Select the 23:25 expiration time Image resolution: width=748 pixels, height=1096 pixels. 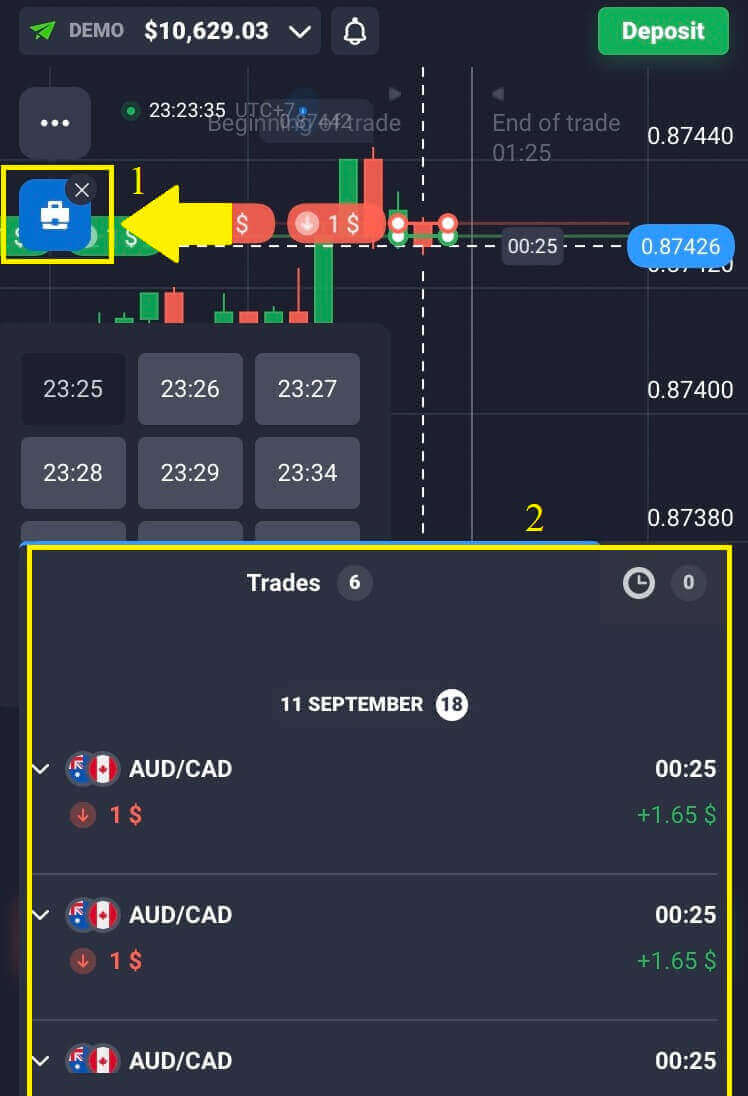pos(73,389)
